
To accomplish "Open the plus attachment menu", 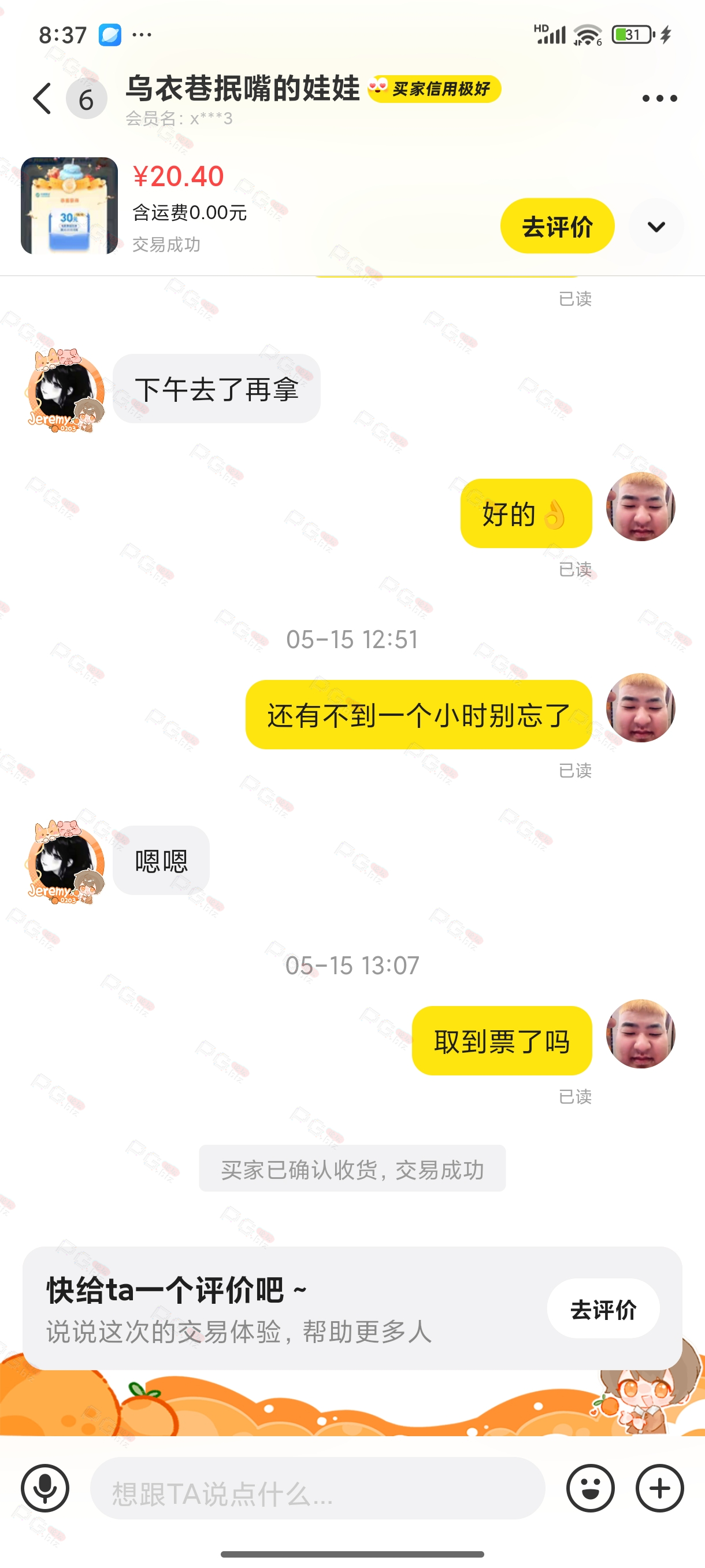I will (x=660, y=1488).
